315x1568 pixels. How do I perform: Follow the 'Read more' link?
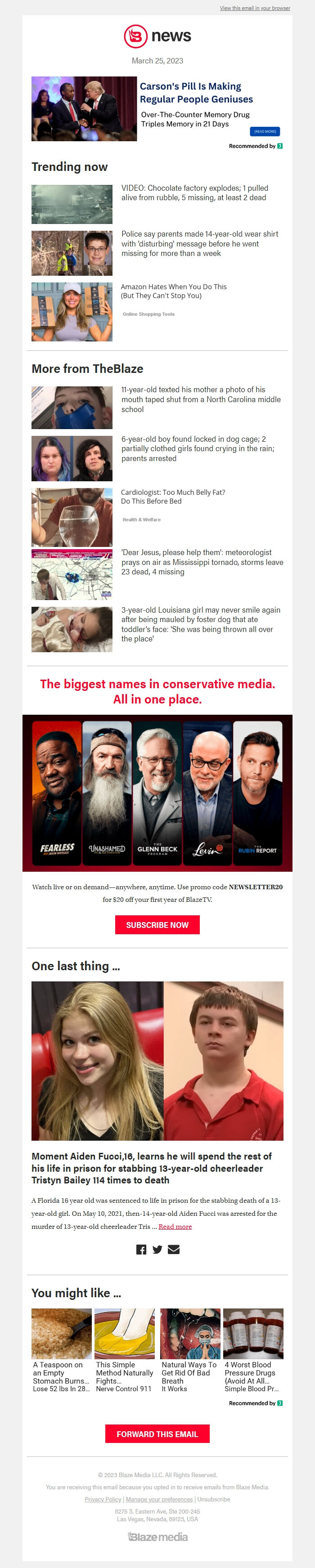(175, 1226)
